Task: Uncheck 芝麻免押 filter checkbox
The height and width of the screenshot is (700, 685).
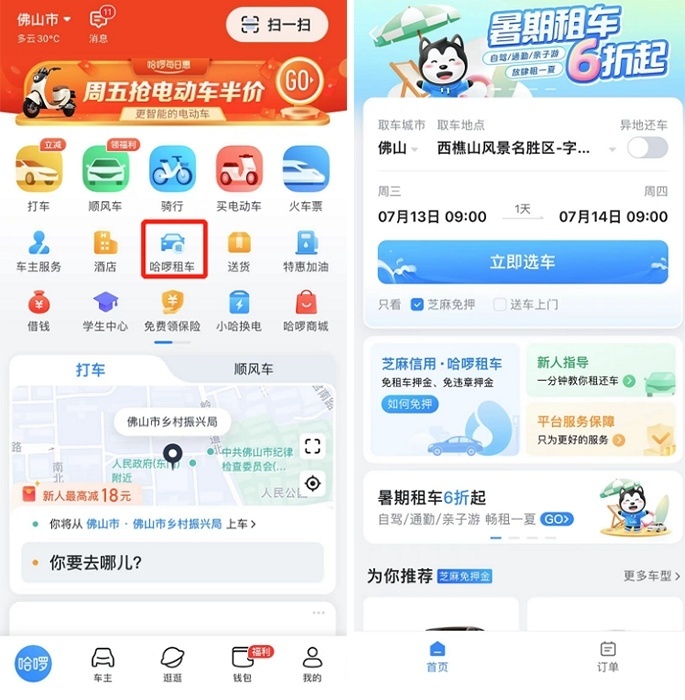Action: [x=418, y=304]
